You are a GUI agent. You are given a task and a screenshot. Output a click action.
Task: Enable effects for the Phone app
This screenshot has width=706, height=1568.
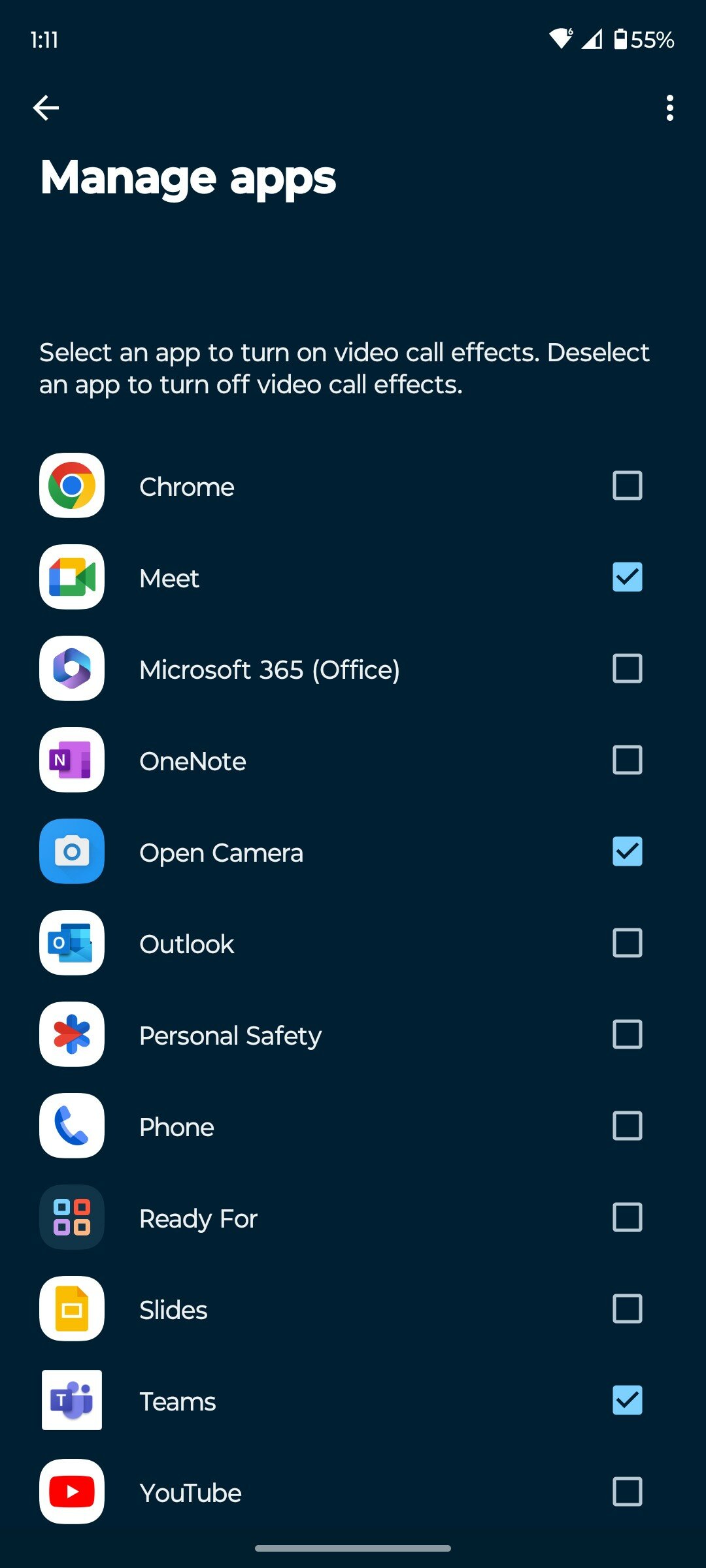627,1126
